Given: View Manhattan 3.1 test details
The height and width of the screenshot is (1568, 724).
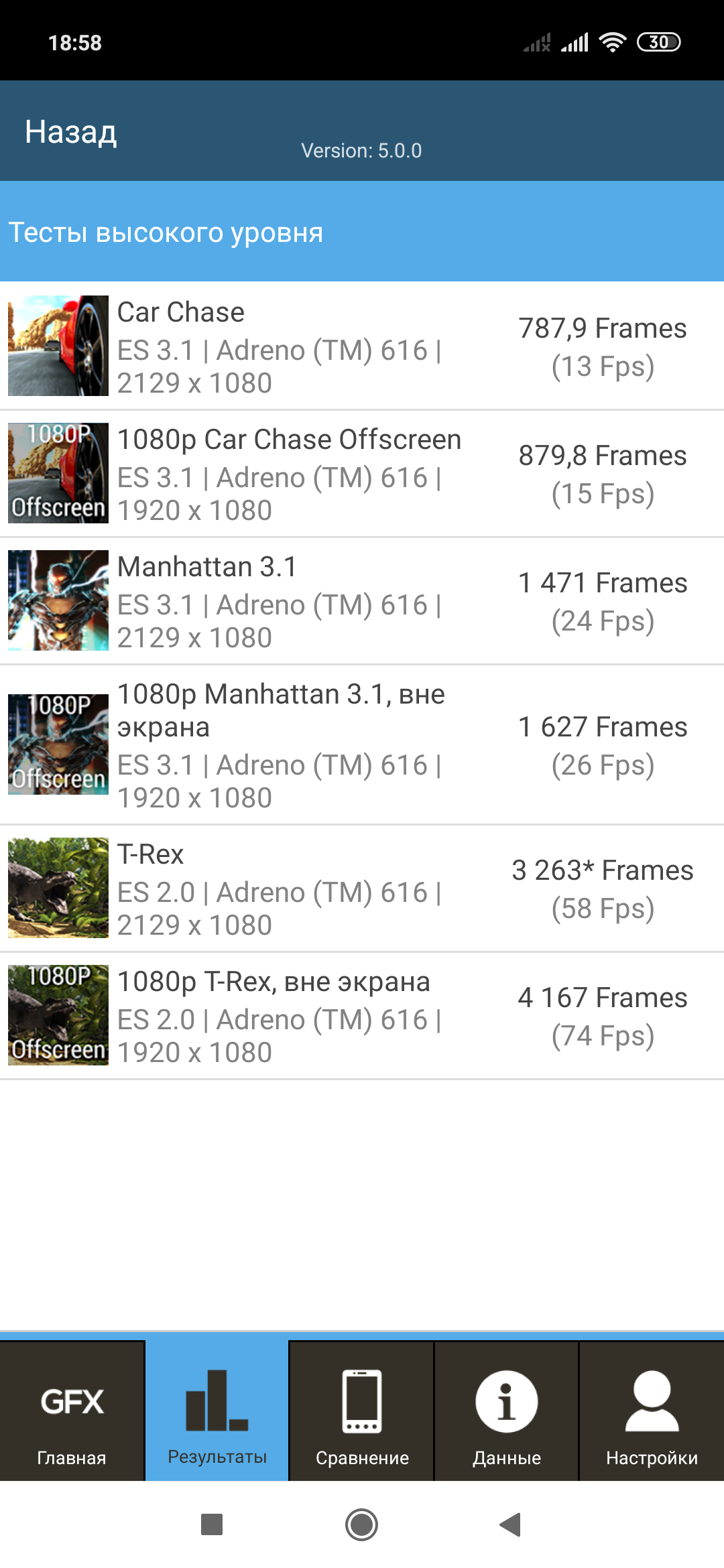Looking at the screenshot, I should 362,600.
